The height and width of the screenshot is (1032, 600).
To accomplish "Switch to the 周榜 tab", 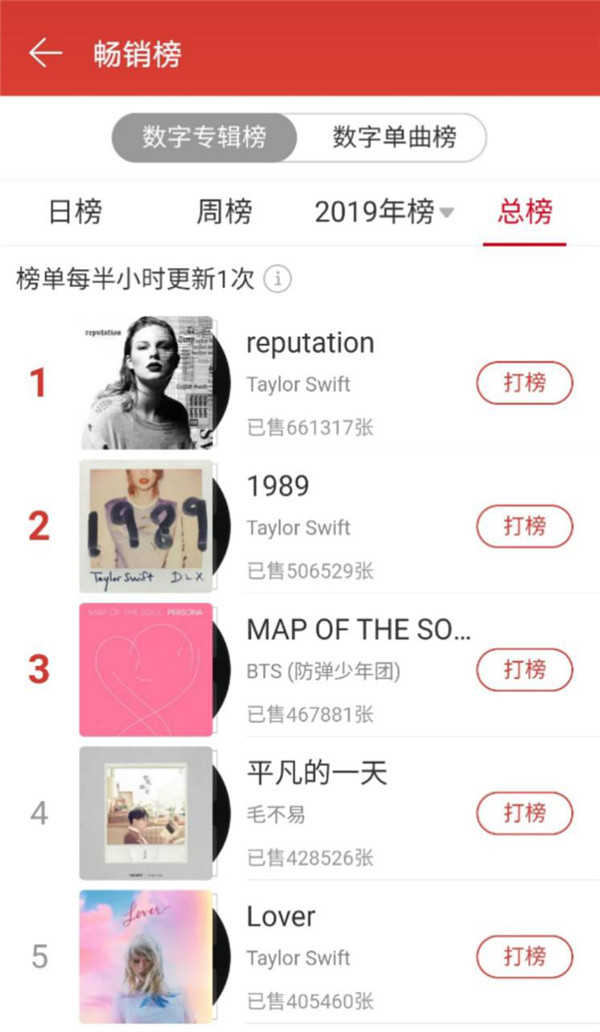I will point(224,212).
